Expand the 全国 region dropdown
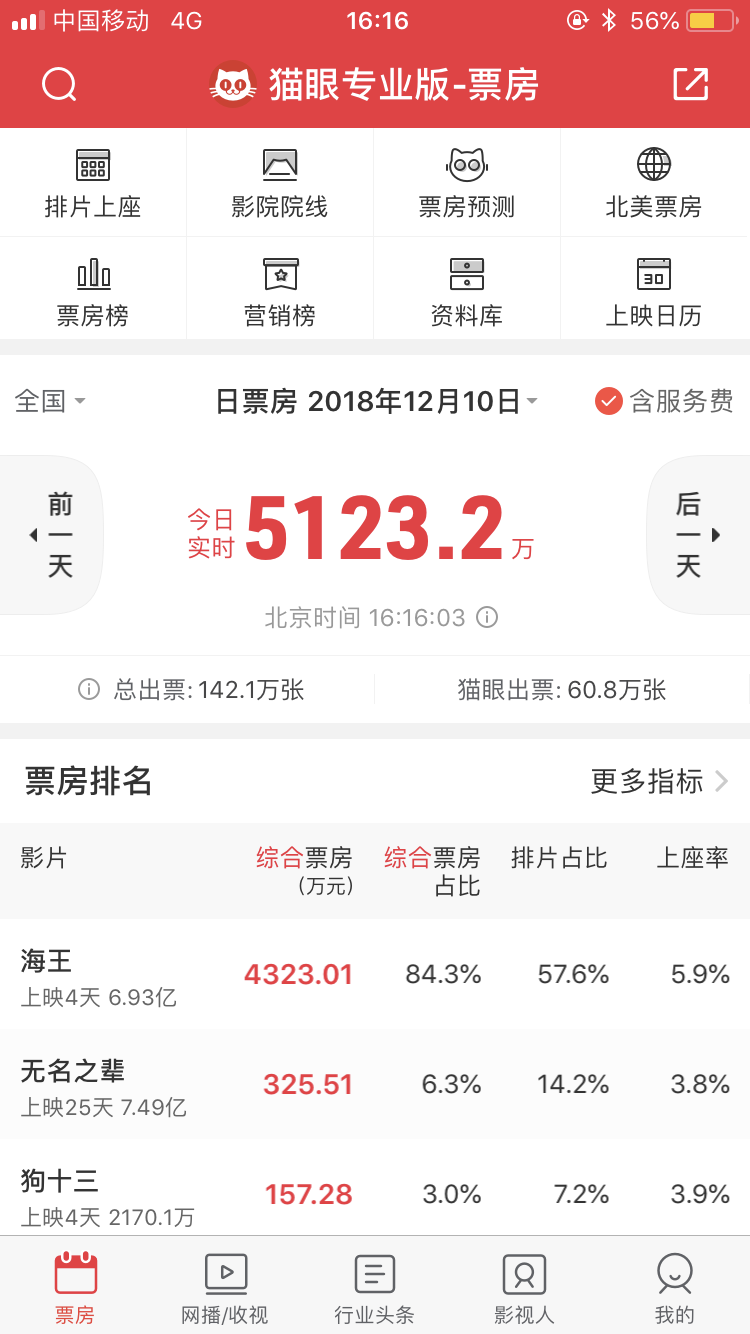 click(x=50, y=401)
